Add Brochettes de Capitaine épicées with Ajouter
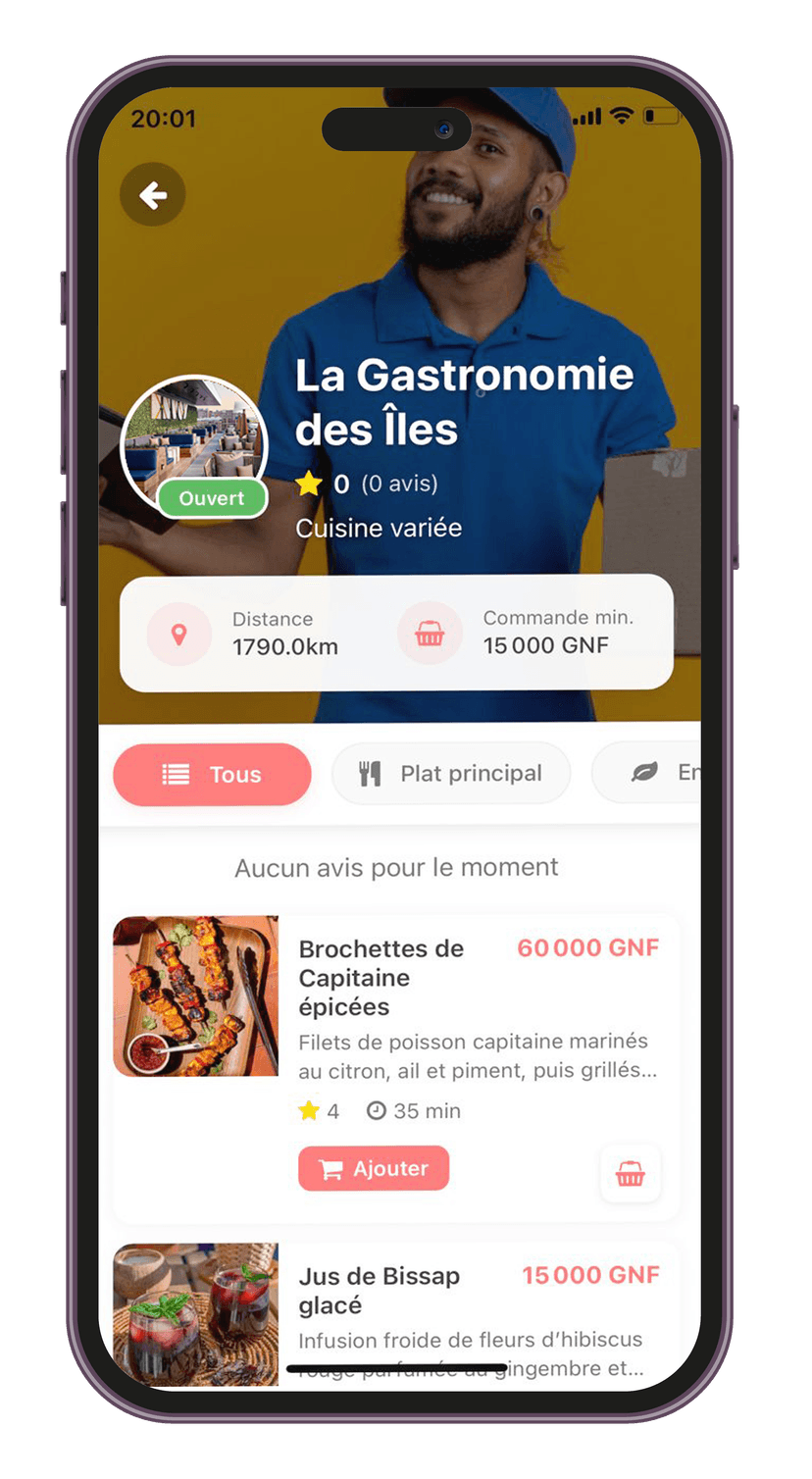The height and width of the screenshot is (1479, 812). [x=374, y=1169]
